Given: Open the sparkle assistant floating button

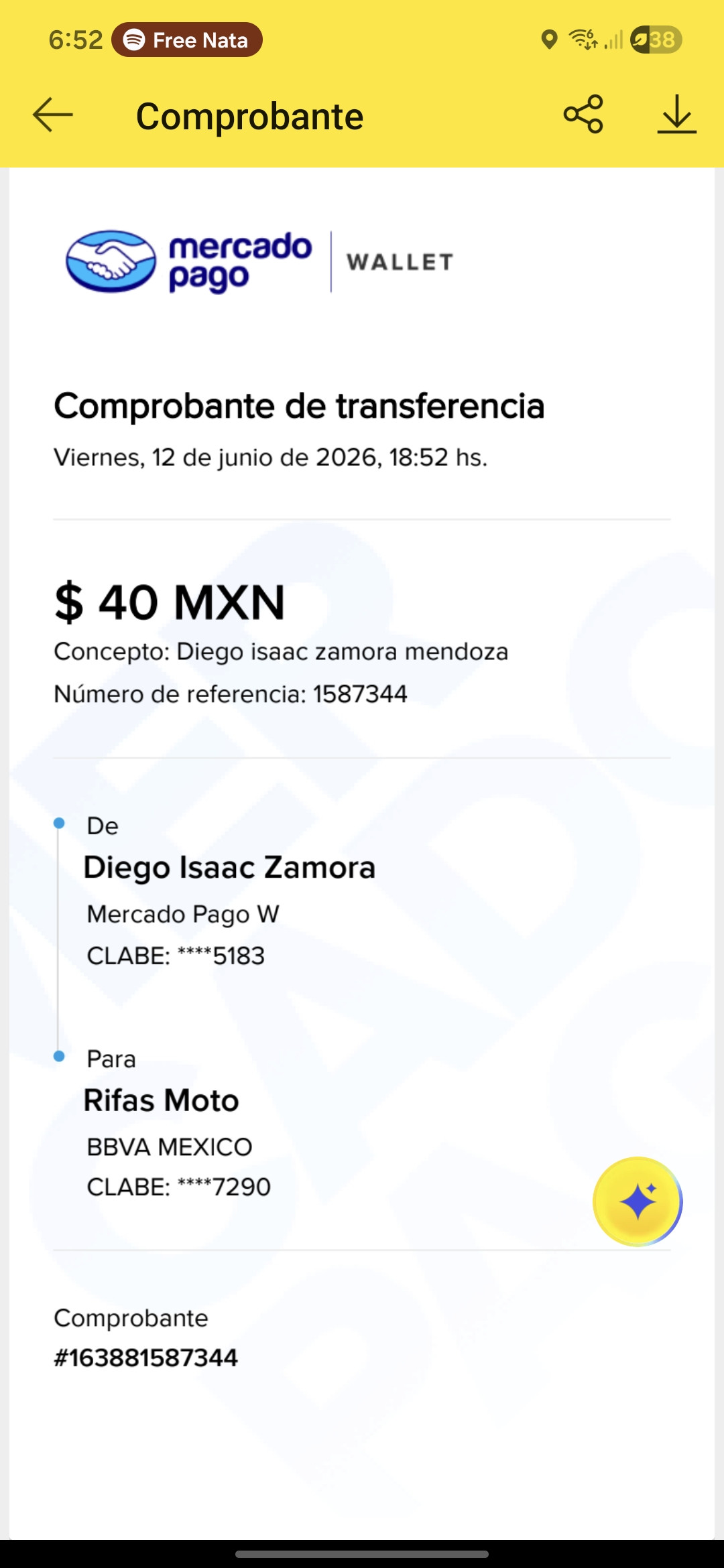Looking at the screenshot, I should tap(638, 1201).
